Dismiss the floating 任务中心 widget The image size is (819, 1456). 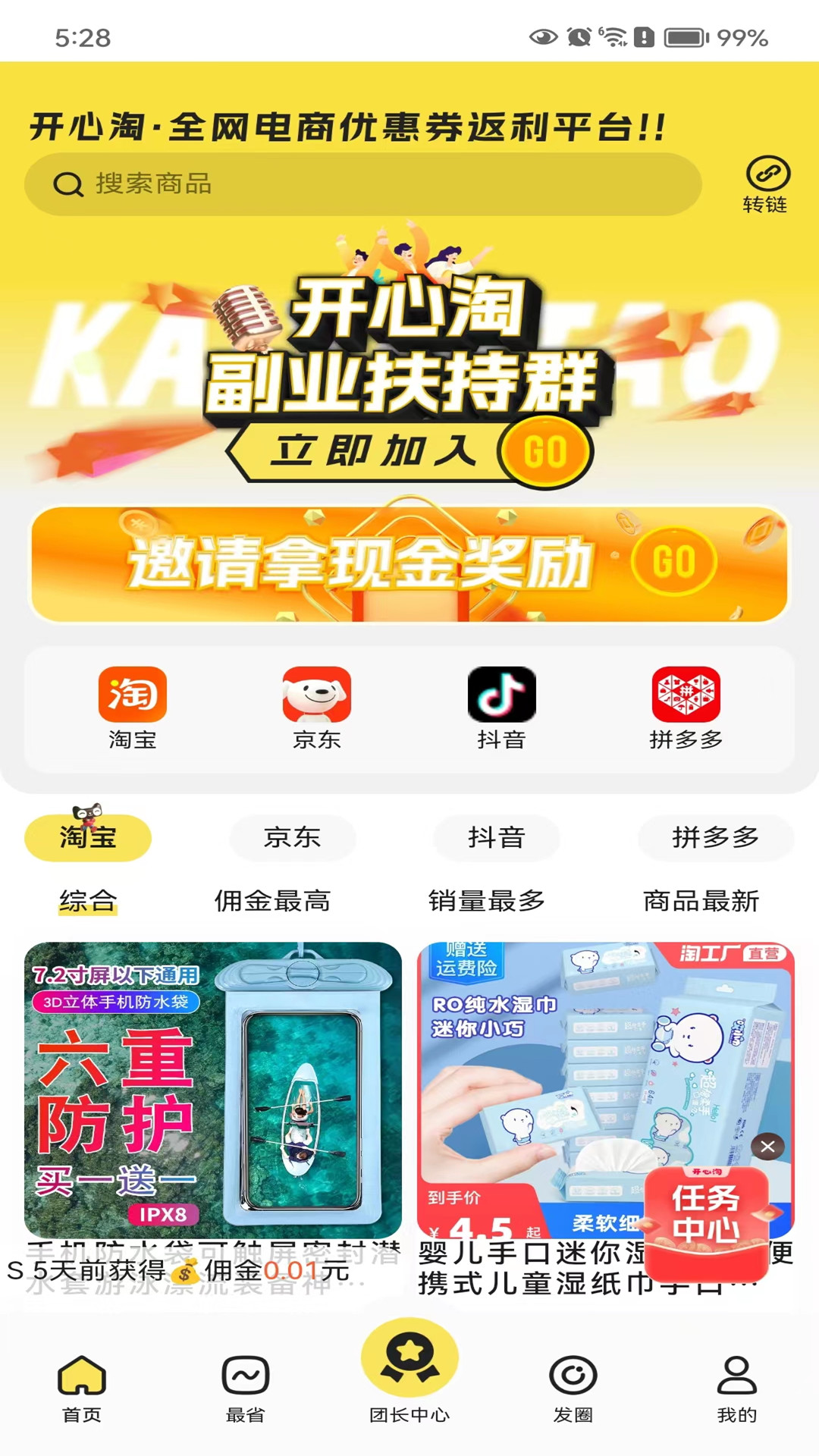[767, 1147]
